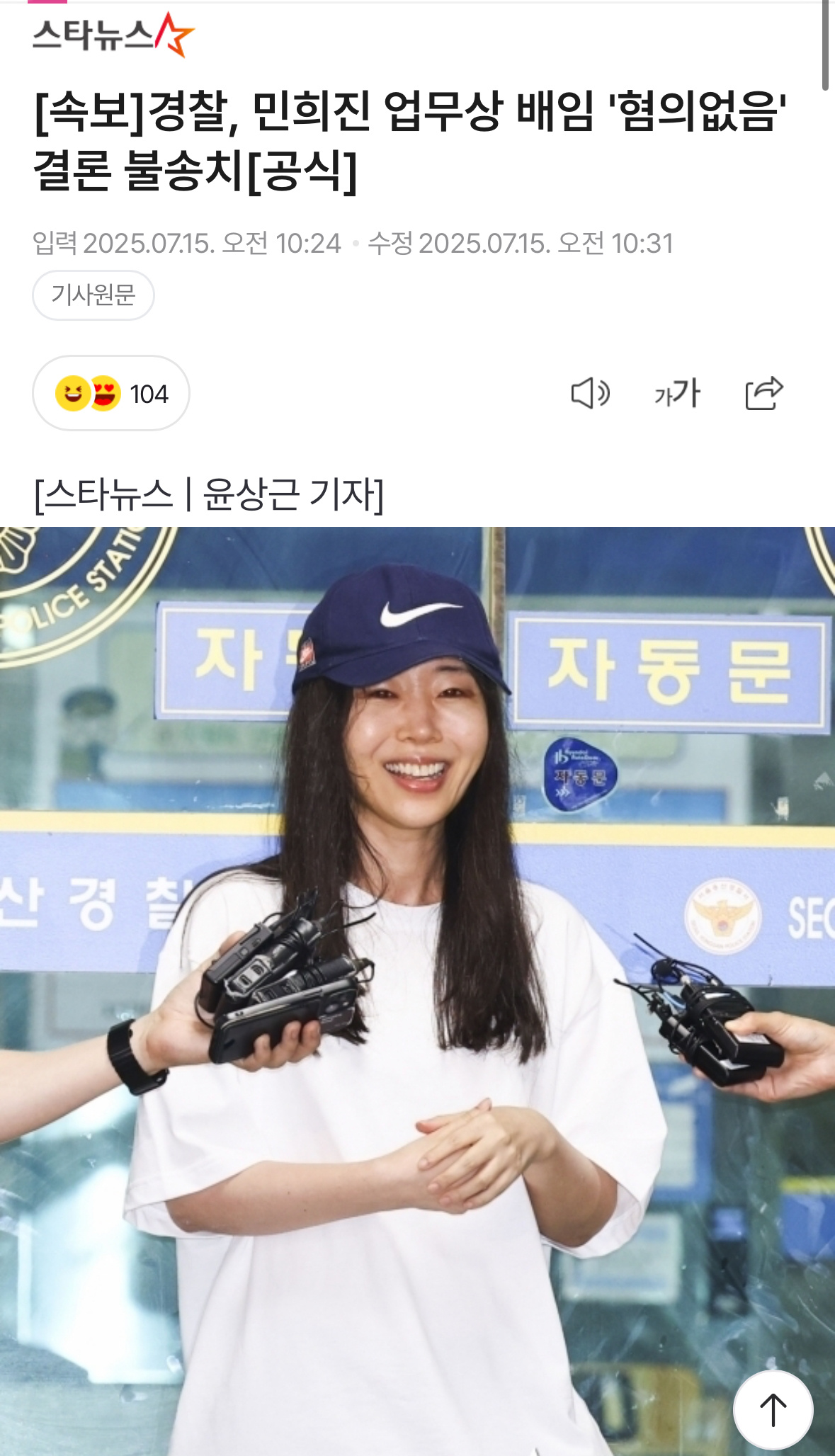Share this article

pyautogui.click(x=763, y=393)
